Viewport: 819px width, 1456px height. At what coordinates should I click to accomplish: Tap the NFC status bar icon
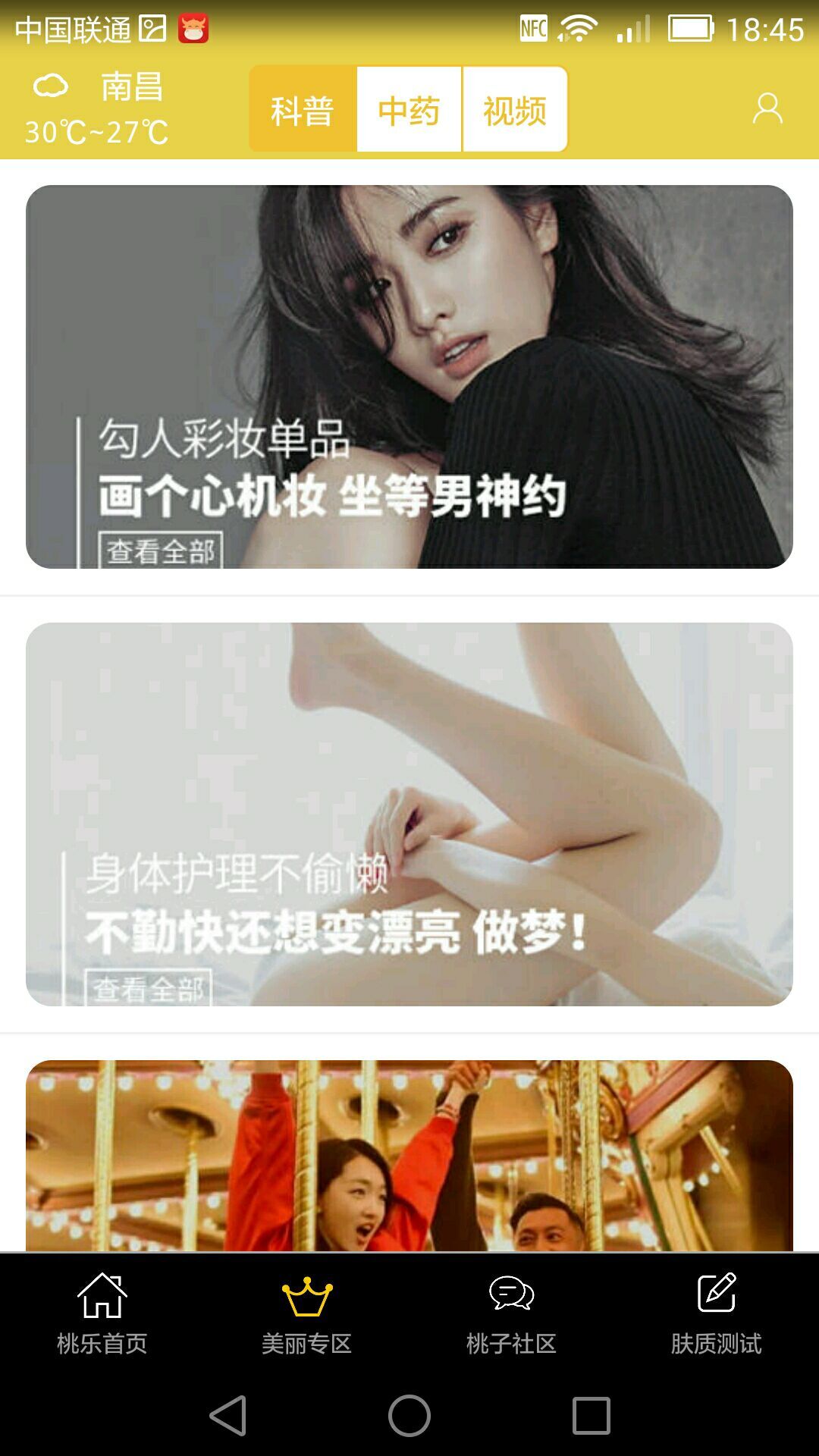535,29
